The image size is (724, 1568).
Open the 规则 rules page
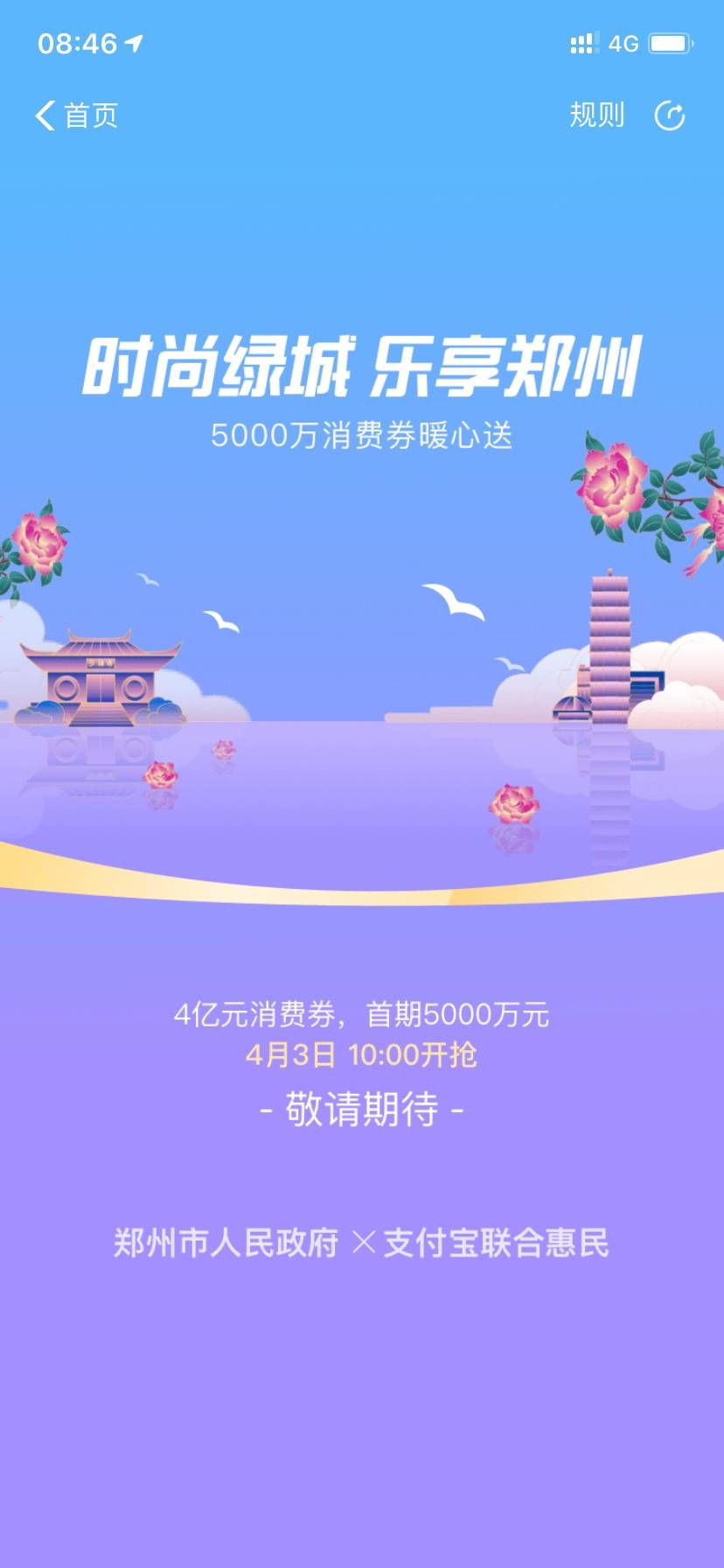click(596, 115)
